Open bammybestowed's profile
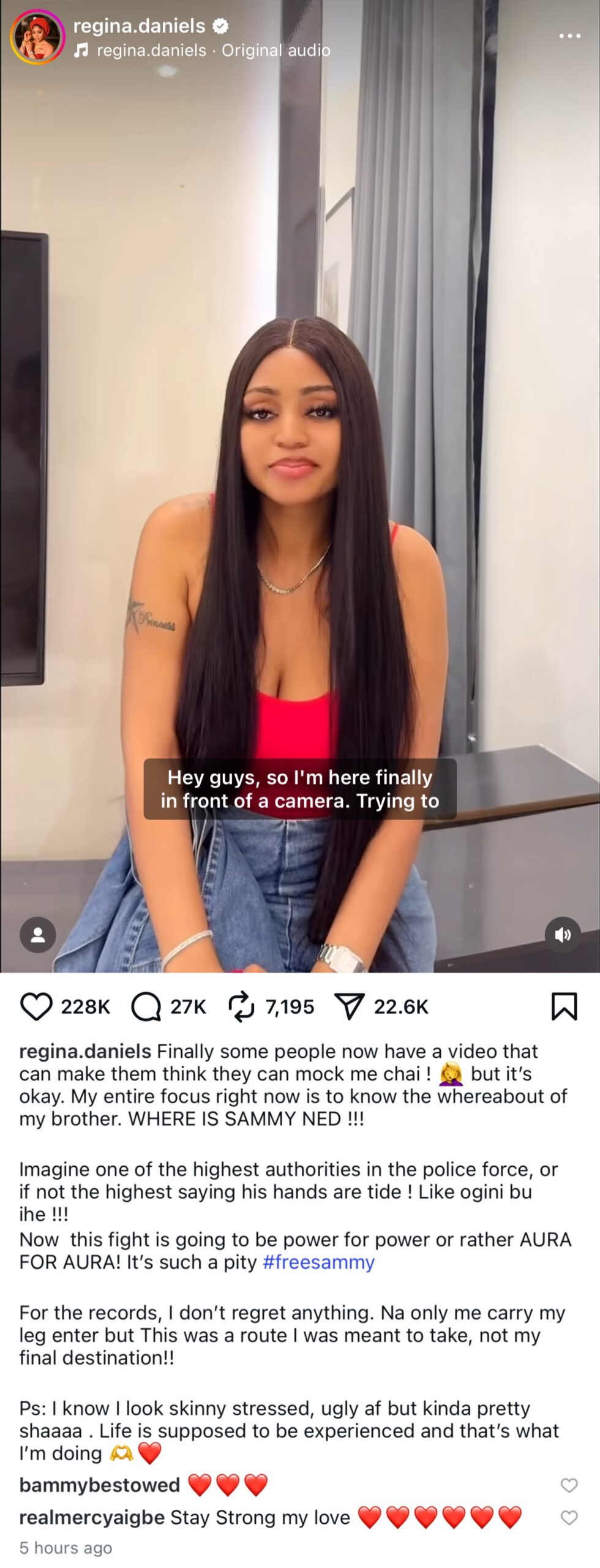 [99, 1485]
